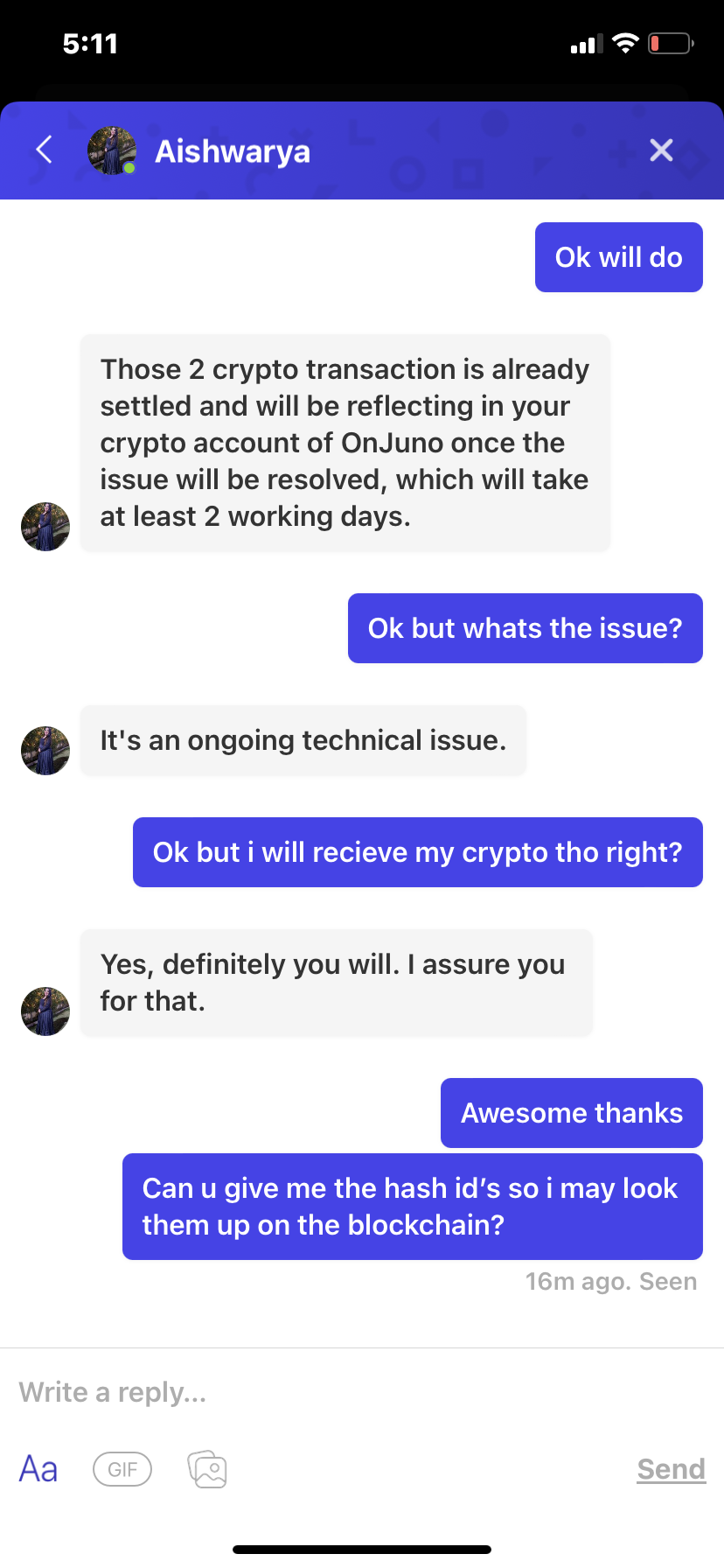Attach an image from gallery
724x1568 pixels.
point(207,1469)
